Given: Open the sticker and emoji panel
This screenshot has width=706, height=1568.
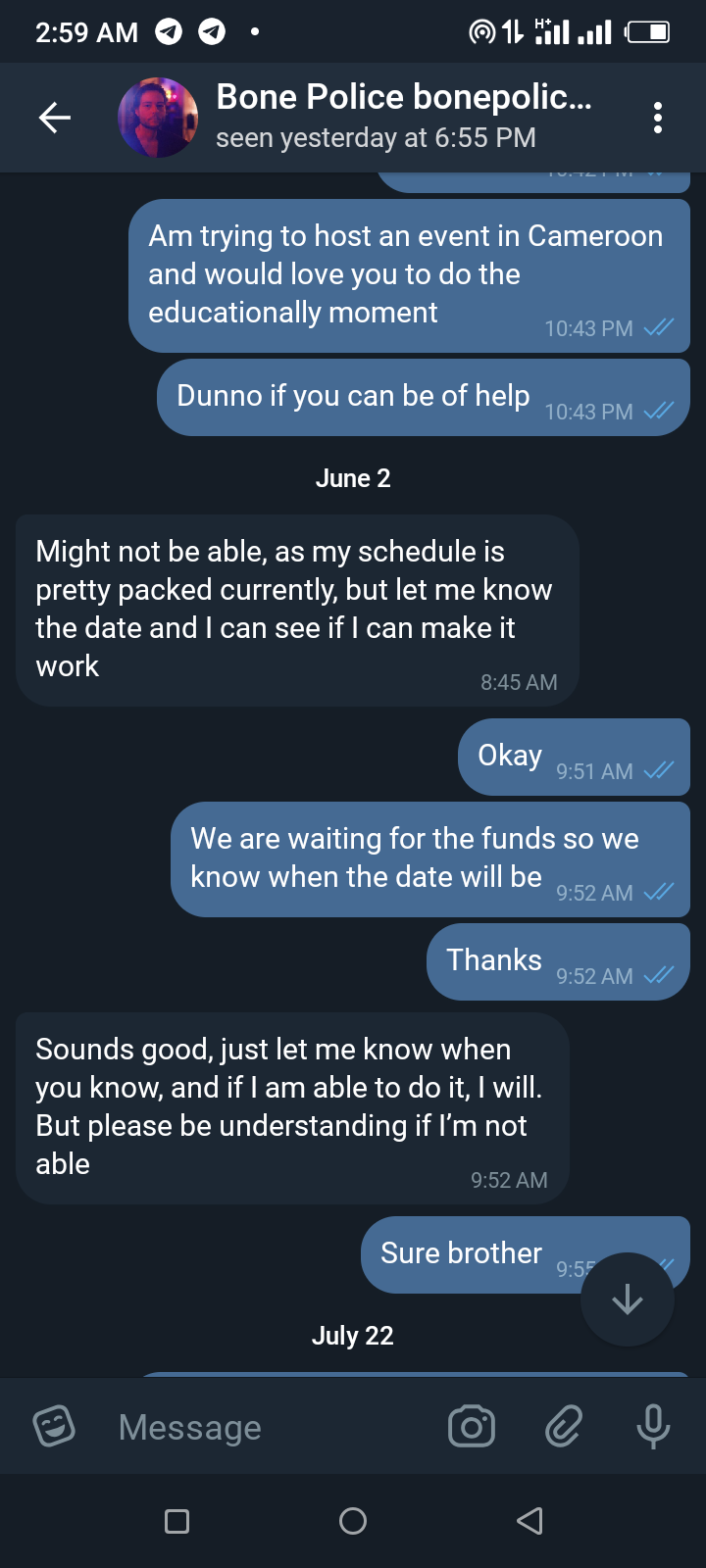Looking at the screenshot, I should click(x=54, y=1427).
